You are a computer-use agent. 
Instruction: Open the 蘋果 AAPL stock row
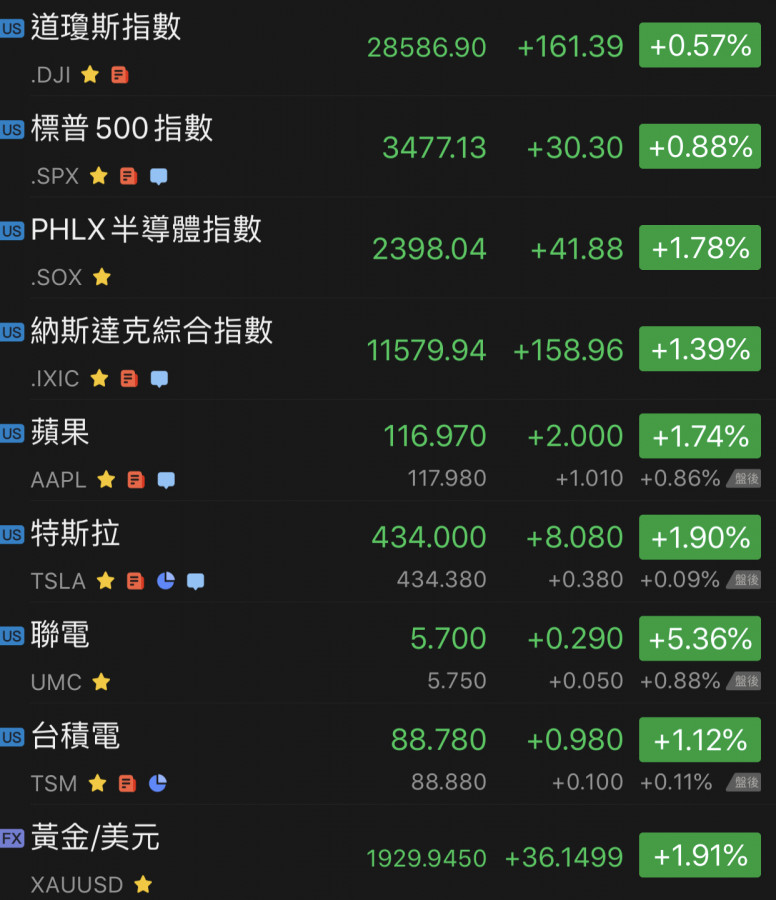[60, 433]
